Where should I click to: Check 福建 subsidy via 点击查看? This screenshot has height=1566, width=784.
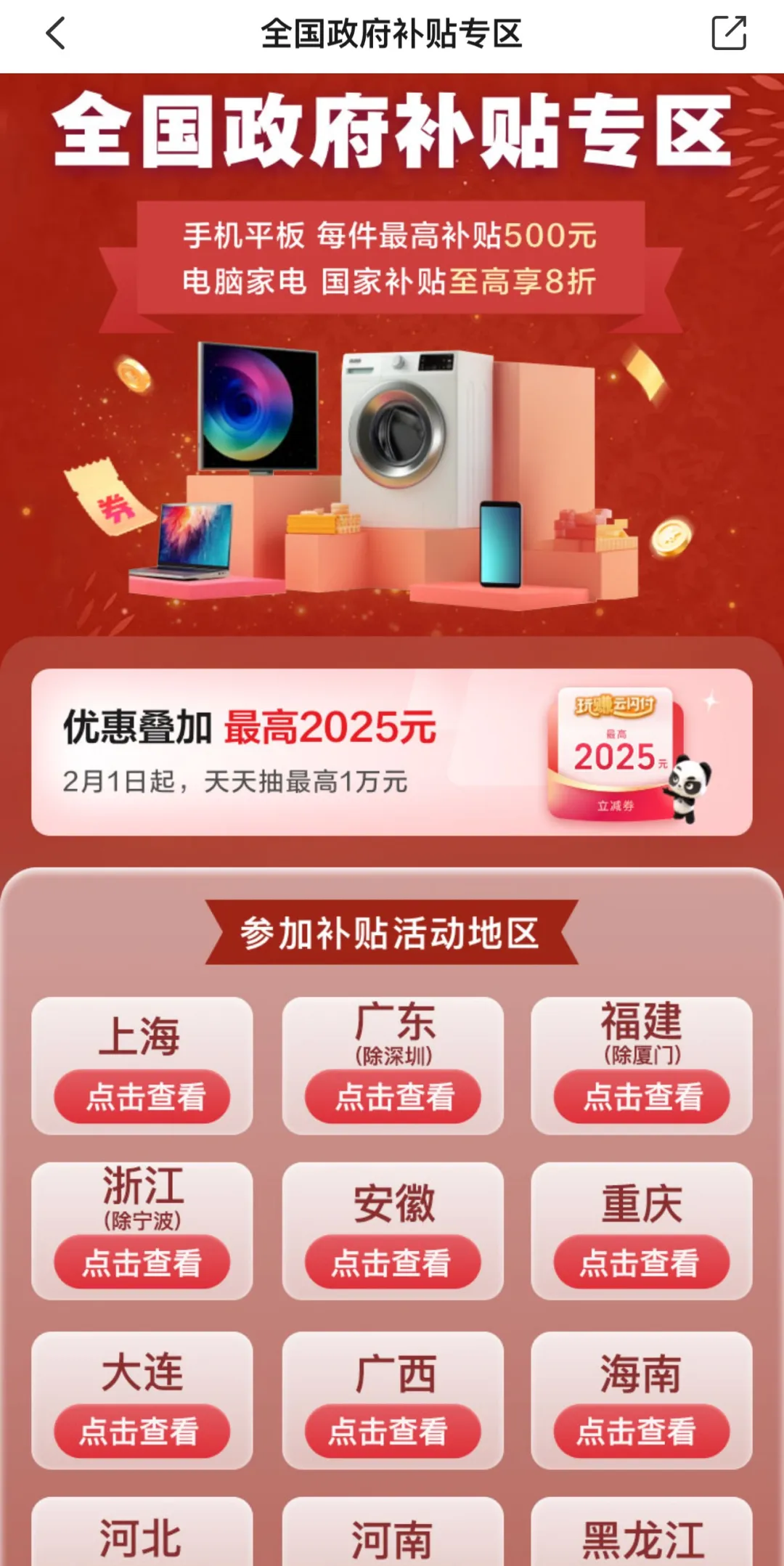[642, 1096]
